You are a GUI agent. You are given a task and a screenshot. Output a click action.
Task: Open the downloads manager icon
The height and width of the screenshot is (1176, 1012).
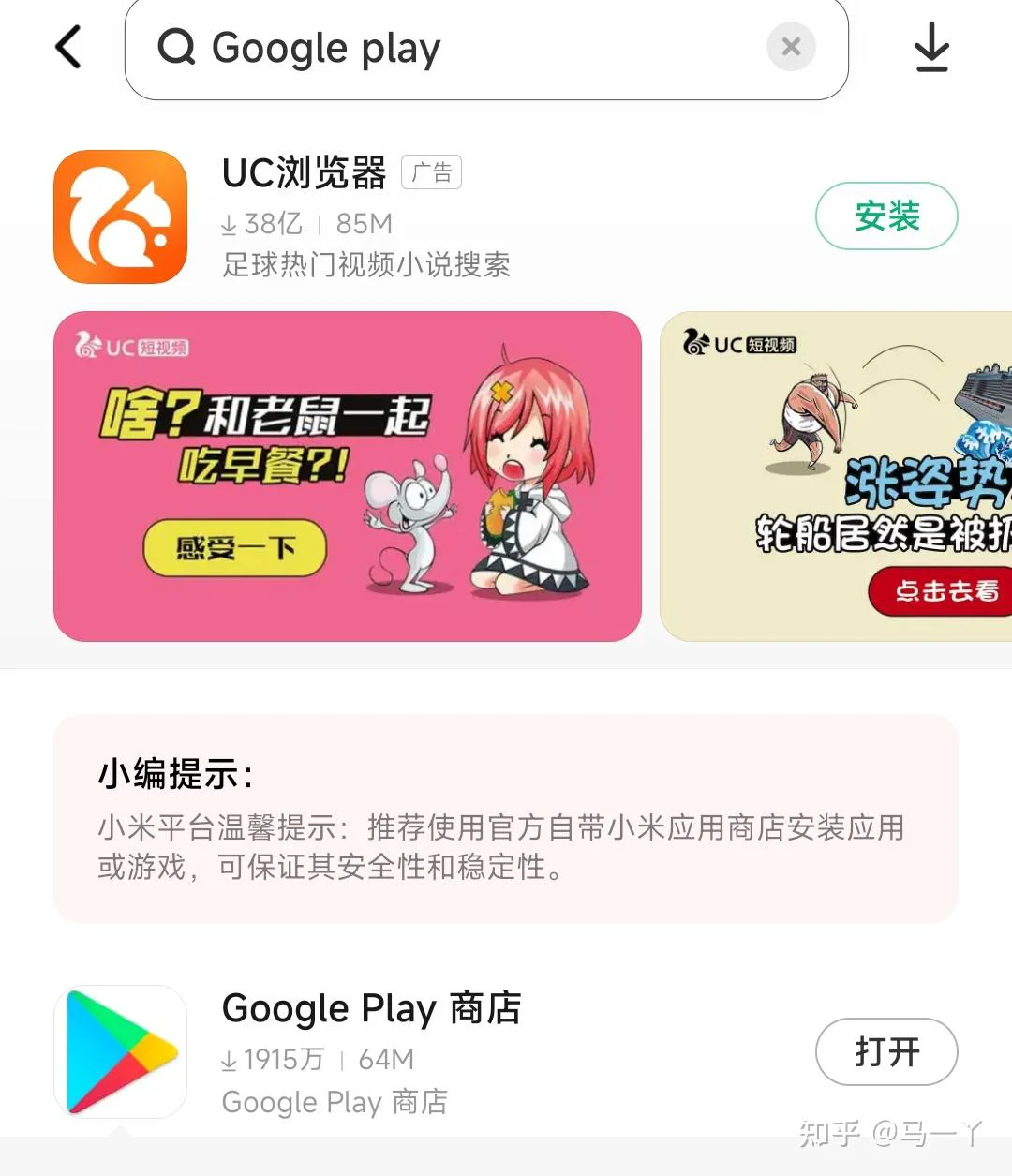(x=931, y=47)
